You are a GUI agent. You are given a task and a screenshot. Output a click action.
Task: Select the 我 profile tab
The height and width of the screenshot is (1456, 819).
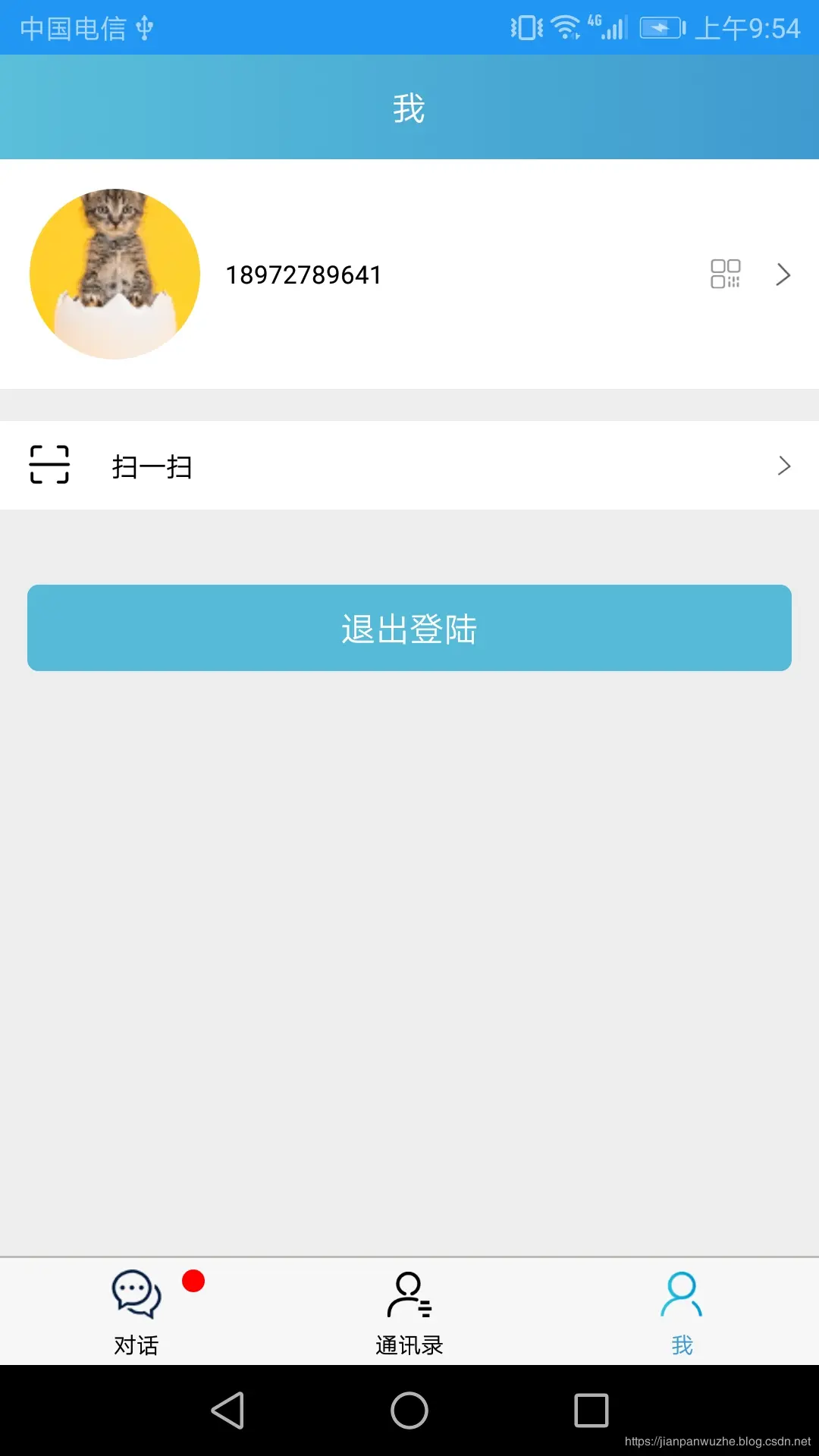pos(682,1312)
